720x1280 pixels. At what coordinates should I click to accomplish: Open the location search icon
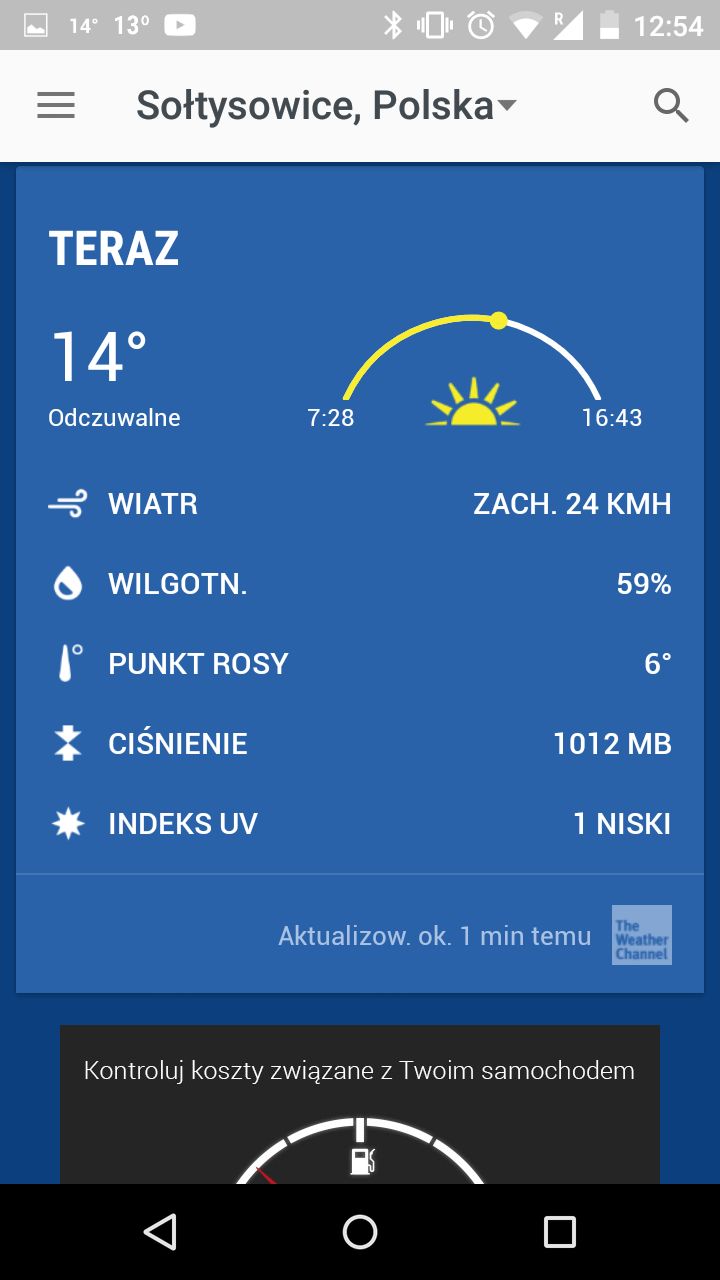click(x=671, y=105)
